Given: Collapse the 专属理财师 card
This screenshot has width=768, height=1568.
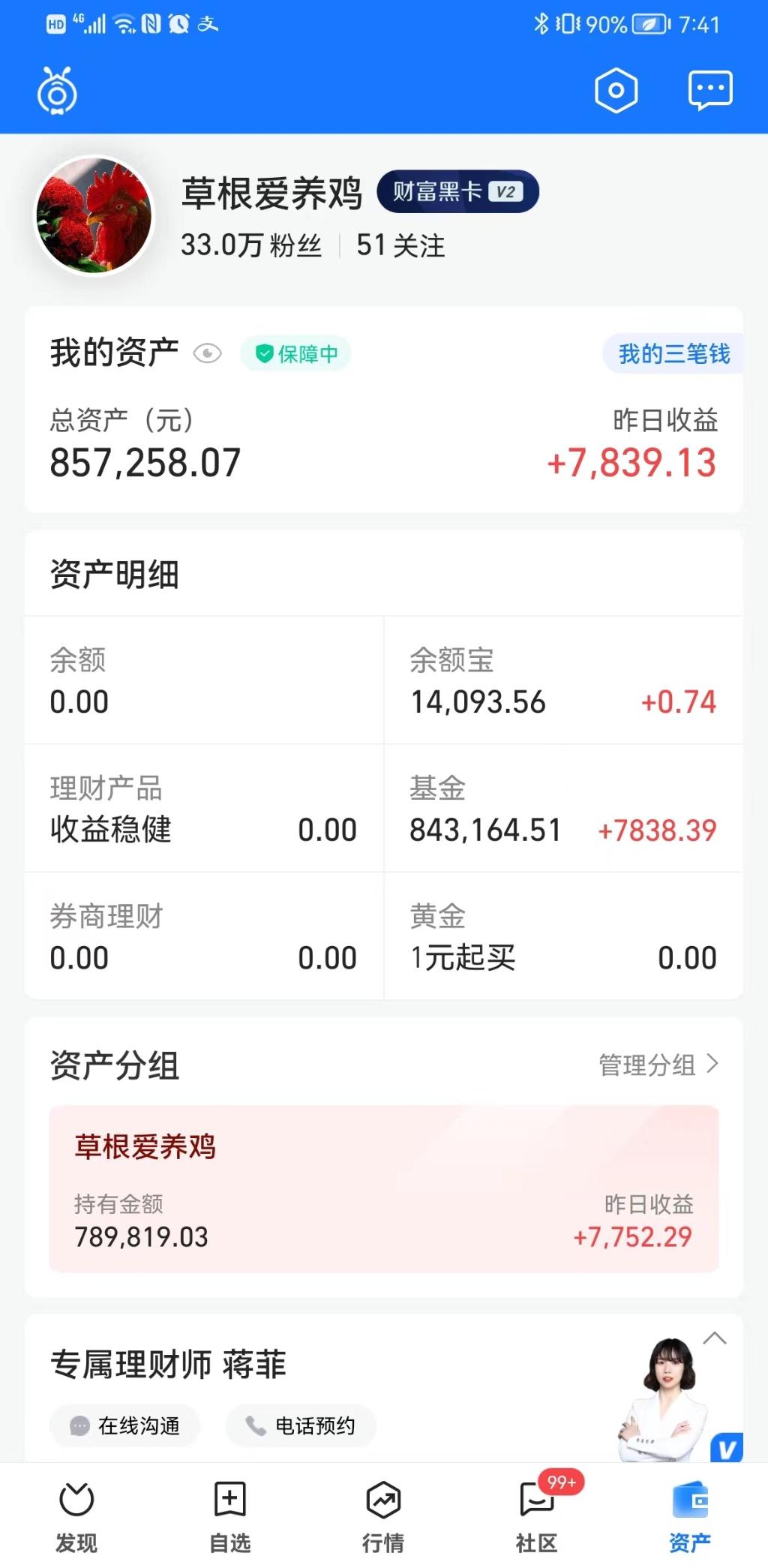Looking at the screenshot, I should (x=715, y=1338).
